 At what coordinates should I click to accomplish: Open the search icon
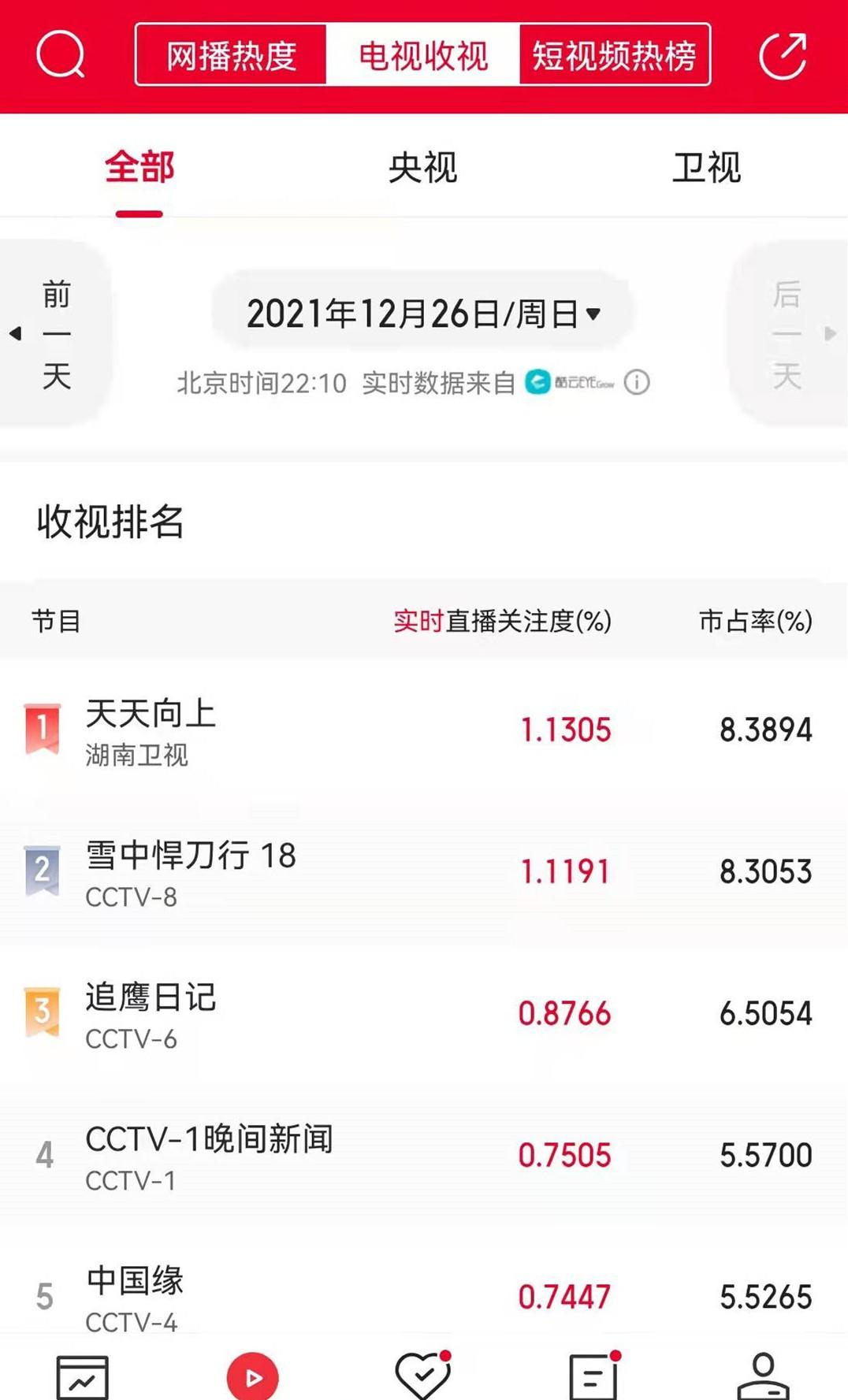click(x=61, y=54)
